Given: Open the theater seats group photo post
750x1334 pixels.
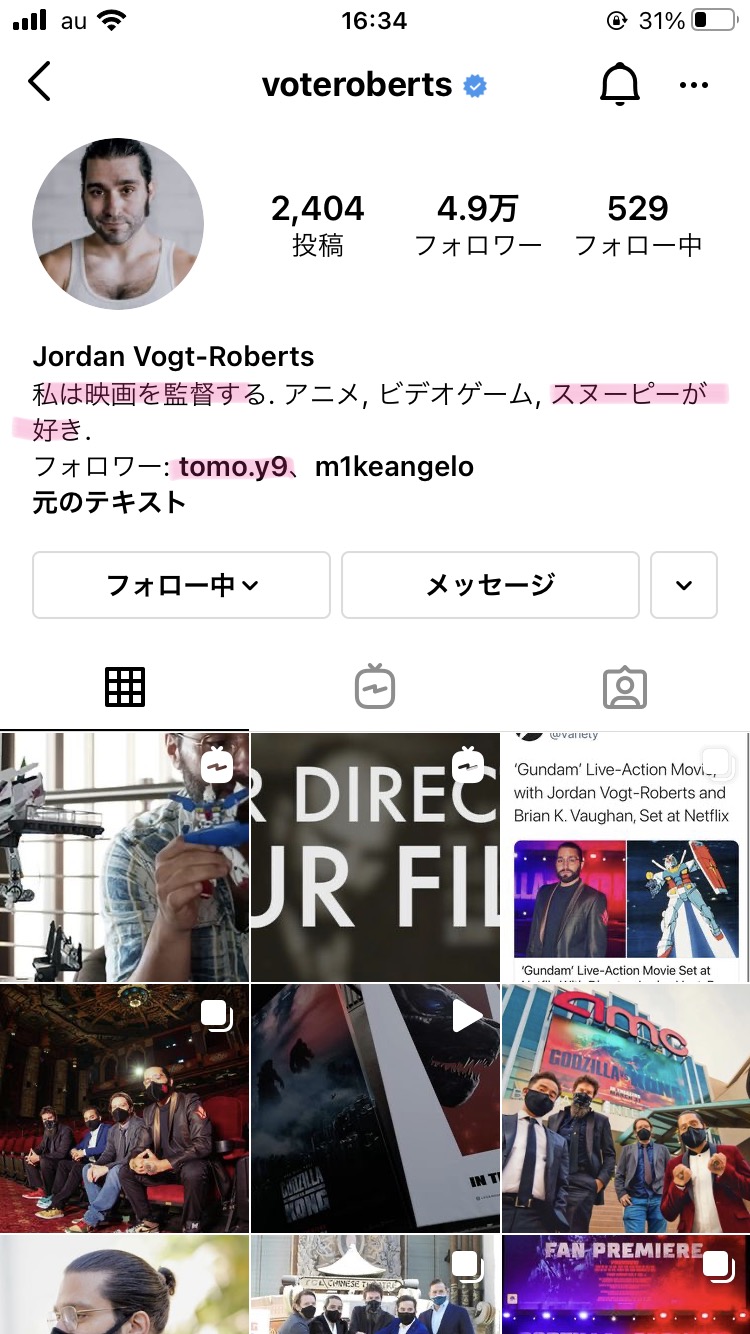Looking at the screenshot, I should [124, 1108].
